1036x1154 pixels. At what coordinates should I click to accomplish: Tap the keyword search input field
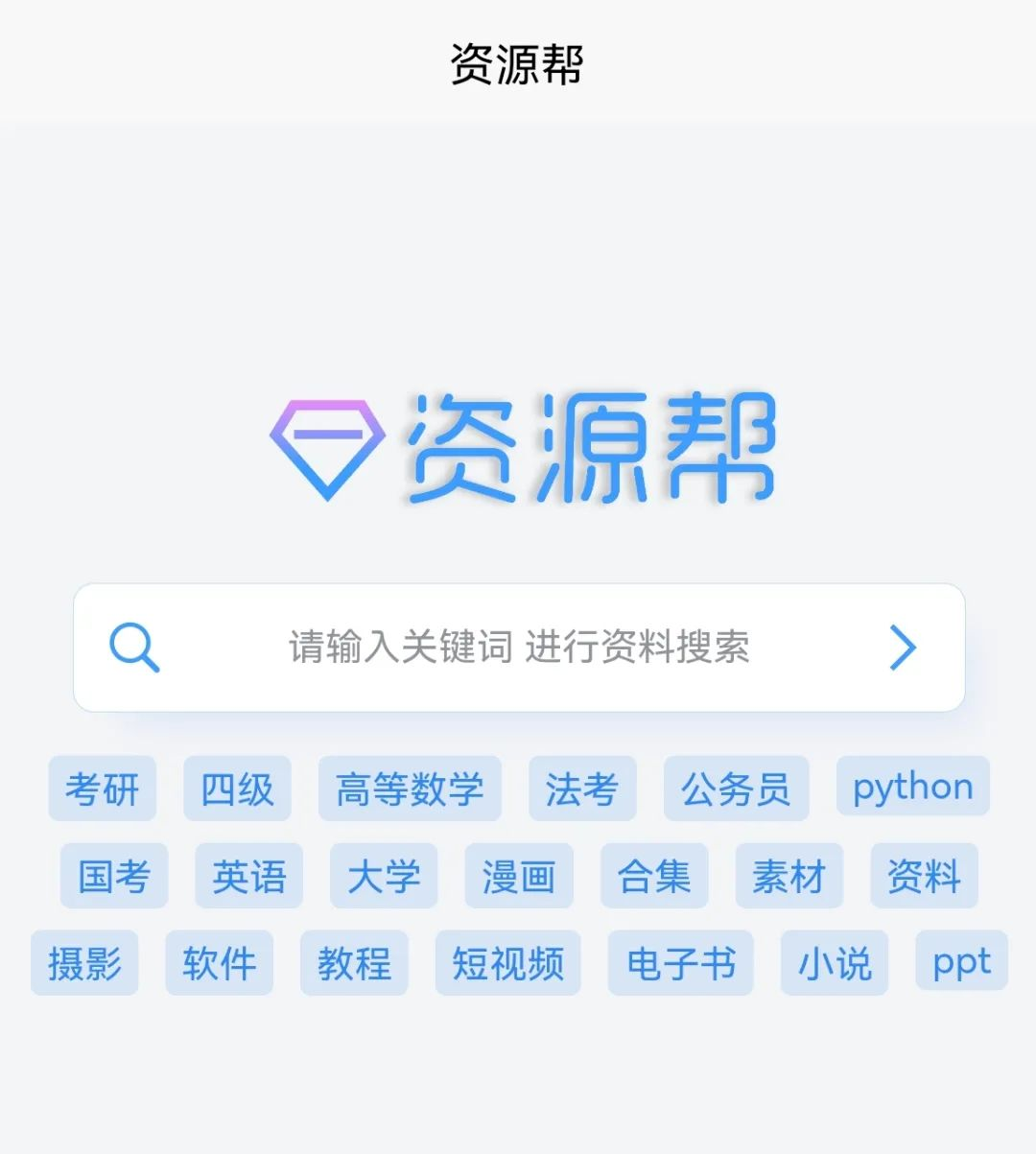(x=518, y=648)
